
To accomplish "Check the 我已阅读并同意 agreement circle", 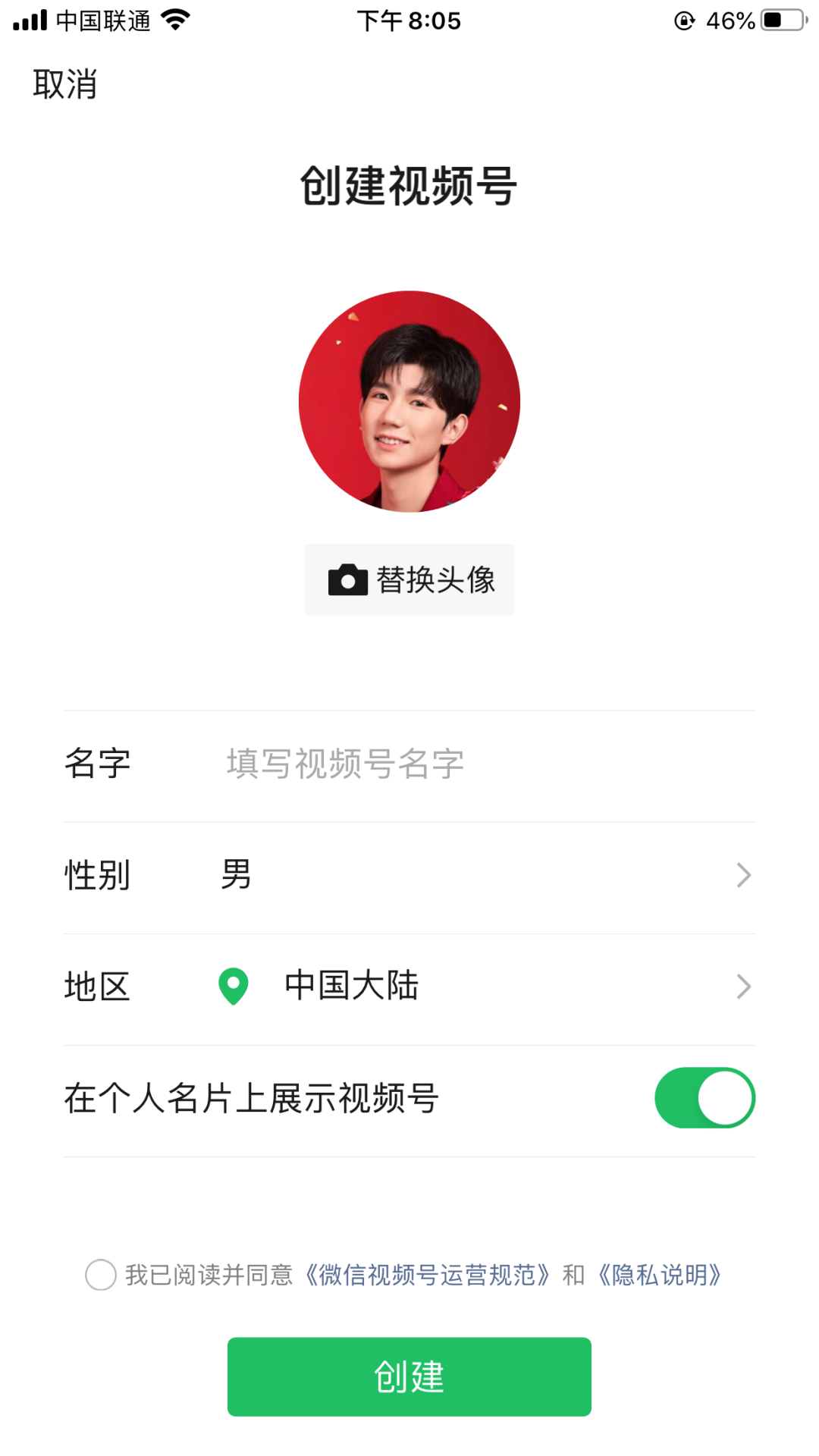I will (x=101, y=1275).
